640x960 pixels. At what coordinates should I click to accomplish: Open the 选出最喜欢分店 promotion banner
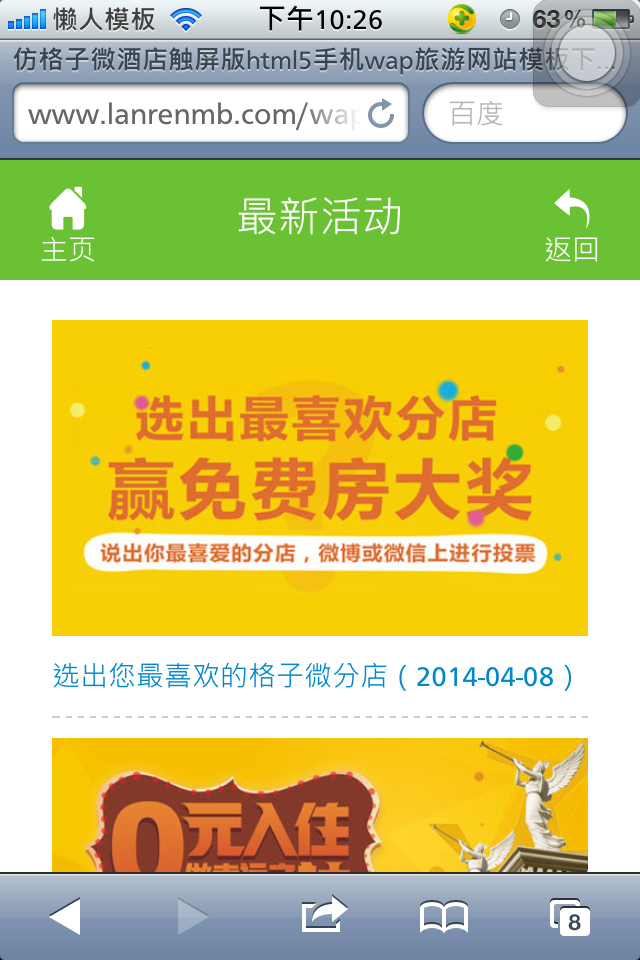[x=320, y=477]
